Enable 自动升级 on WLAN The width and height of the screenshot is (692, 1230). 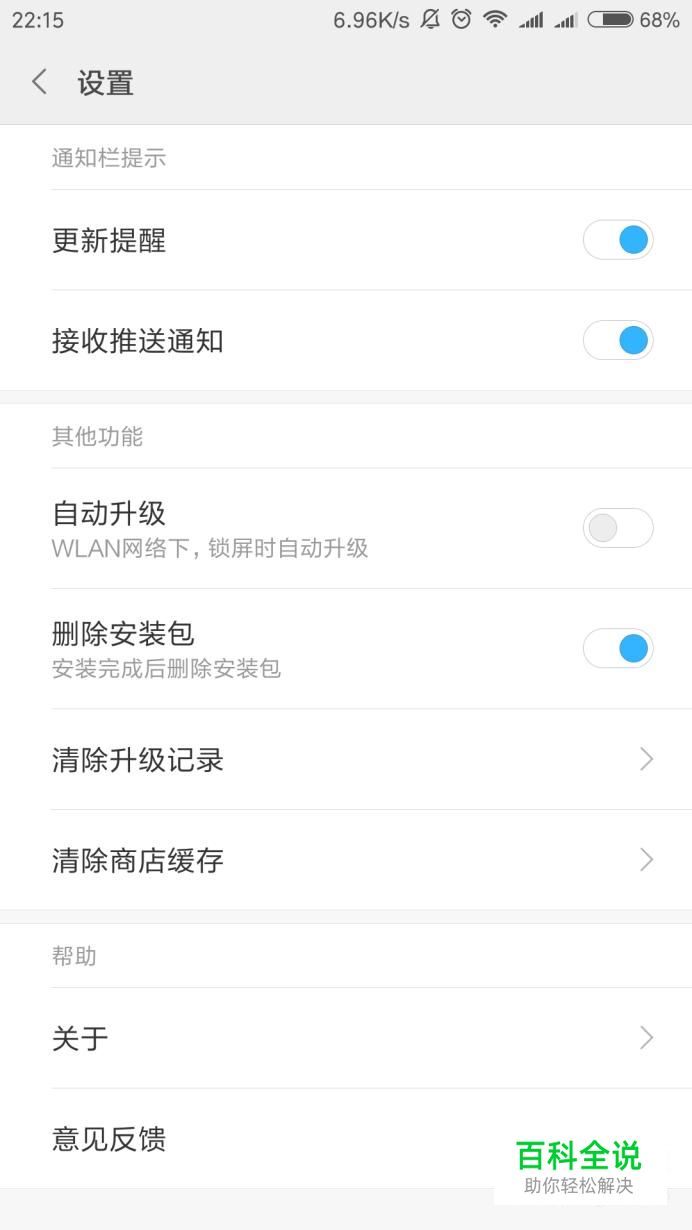(x=618, y=528)
